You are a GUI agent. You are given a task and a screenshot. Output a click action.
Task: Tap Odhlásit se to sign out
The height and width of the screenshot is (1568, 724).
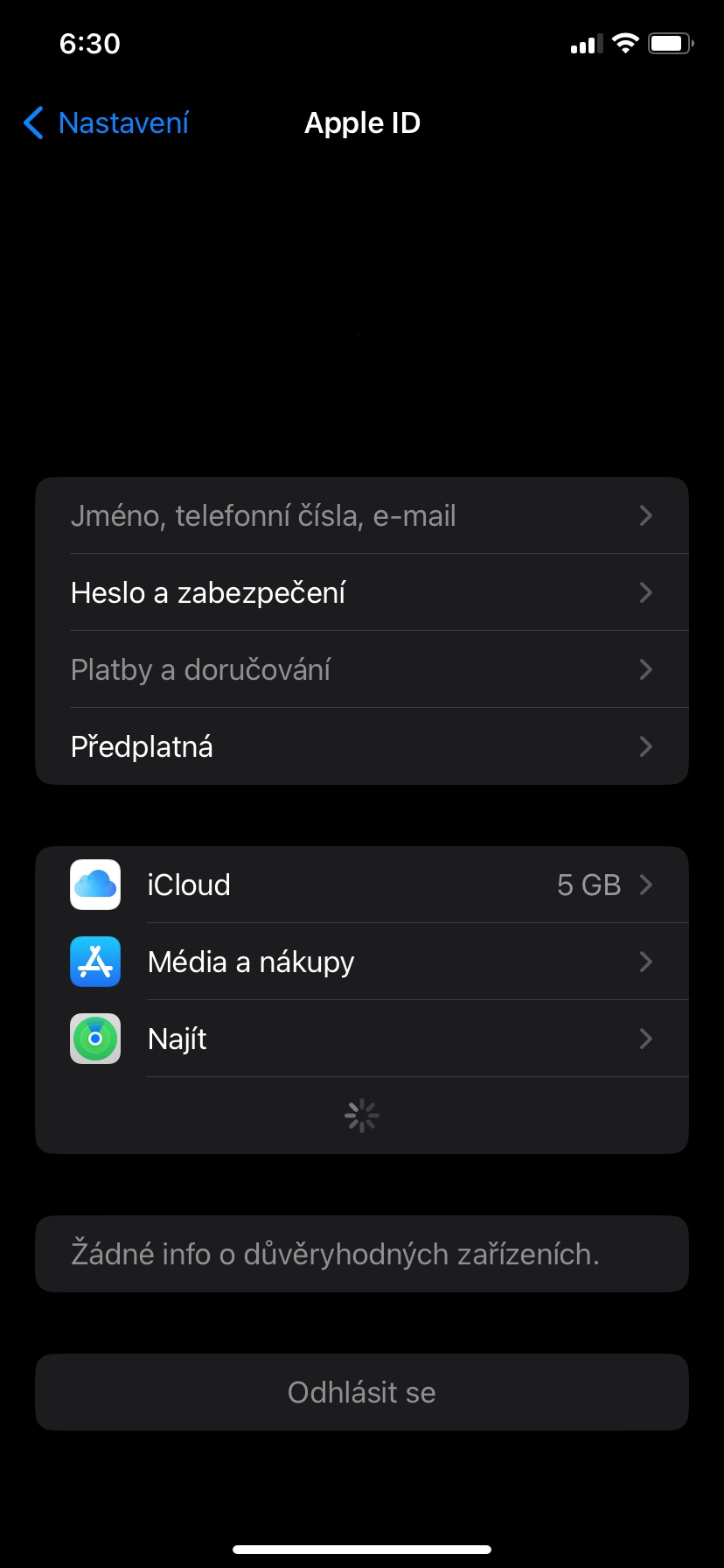pyautogui.click(x=361, y=1393)
